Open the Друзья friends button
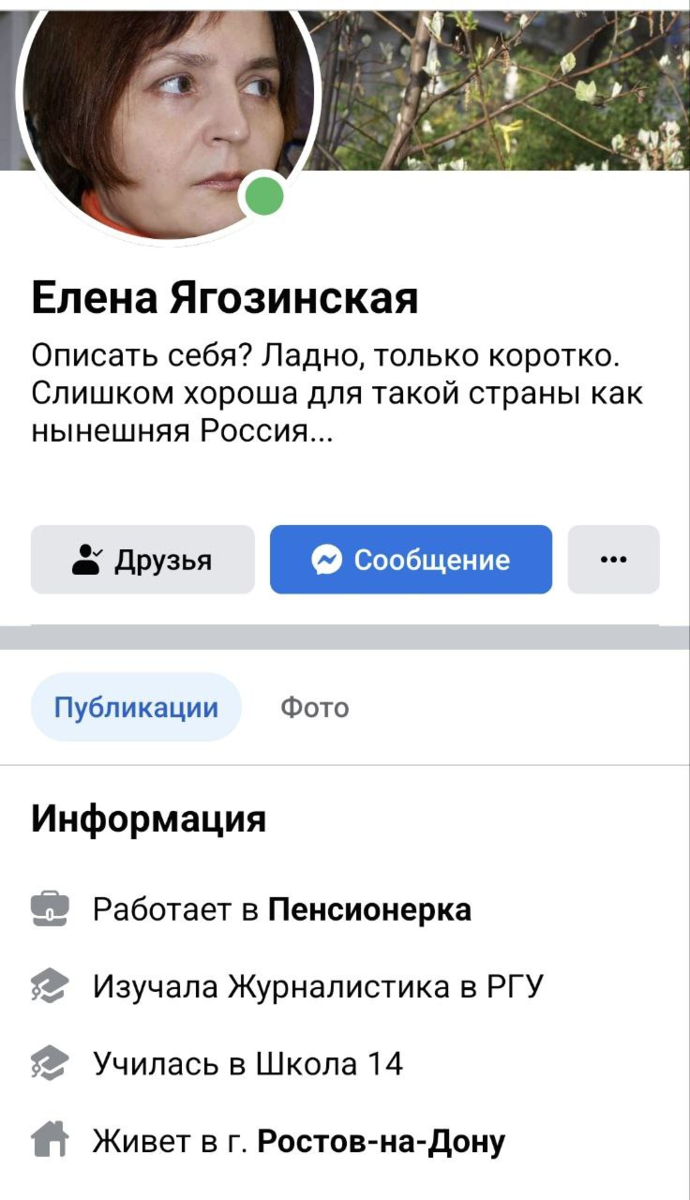 click(x=143, y=560)
